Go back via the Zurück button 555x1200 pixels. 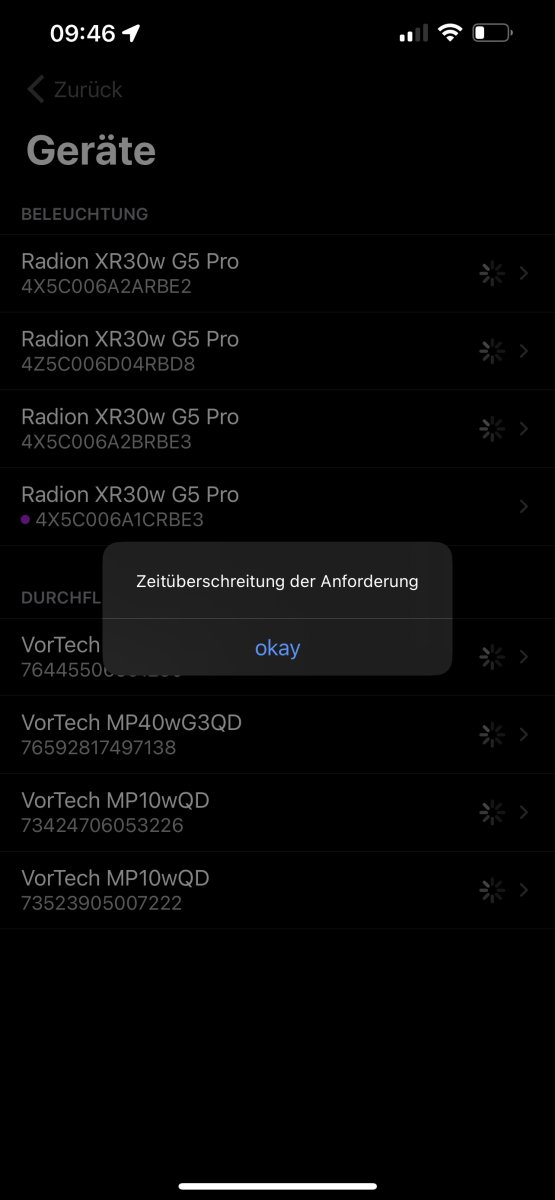tap(75, 90)
